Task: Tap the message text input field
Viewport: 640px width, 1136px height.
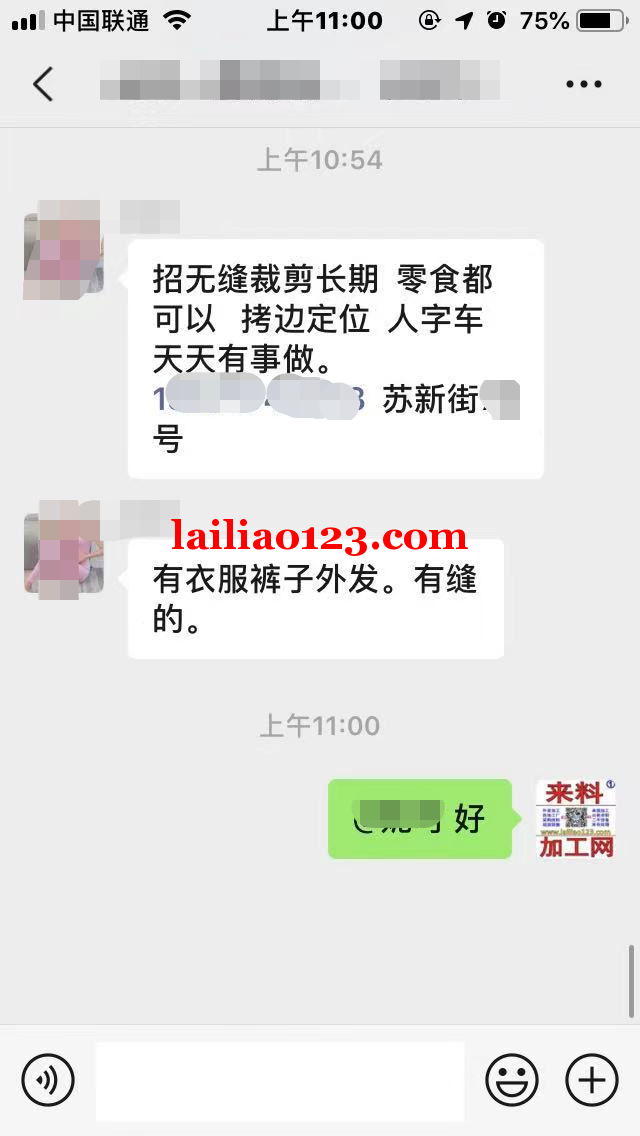Action: 280,1081
